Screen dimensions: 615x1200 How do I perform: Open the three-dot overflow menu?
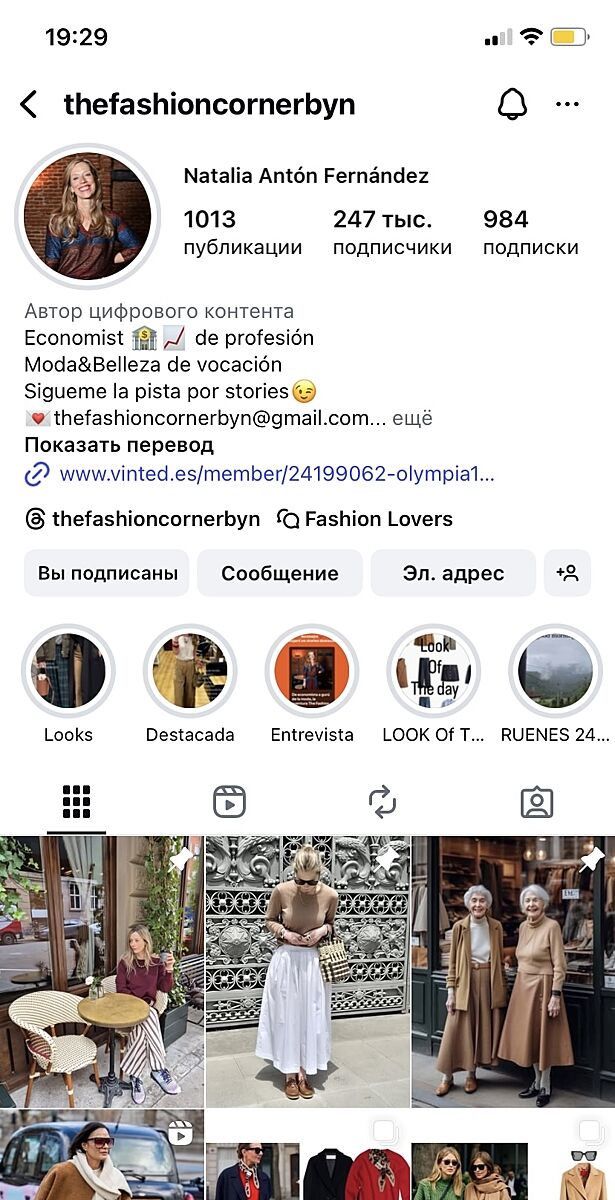pos(567,104)
